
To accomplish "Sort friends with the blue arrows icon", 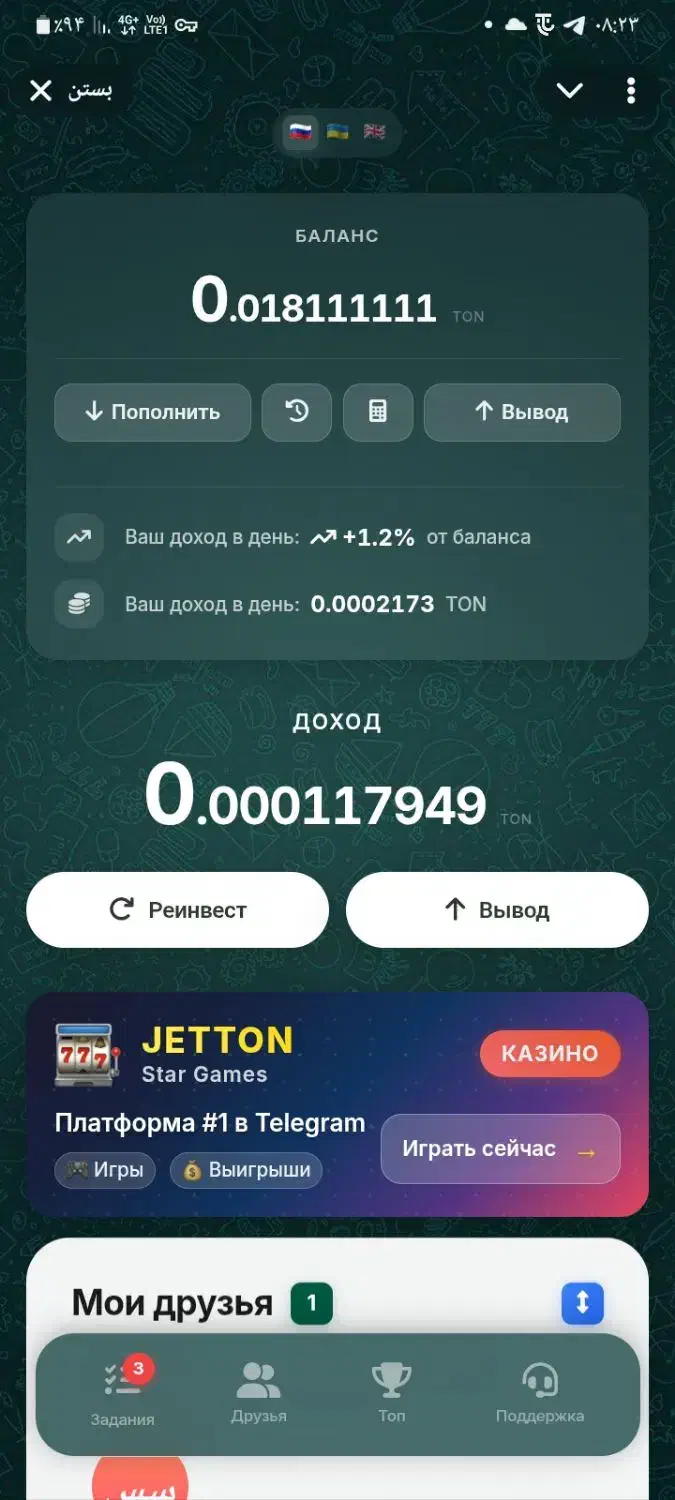I will [x=582, y=1303].
